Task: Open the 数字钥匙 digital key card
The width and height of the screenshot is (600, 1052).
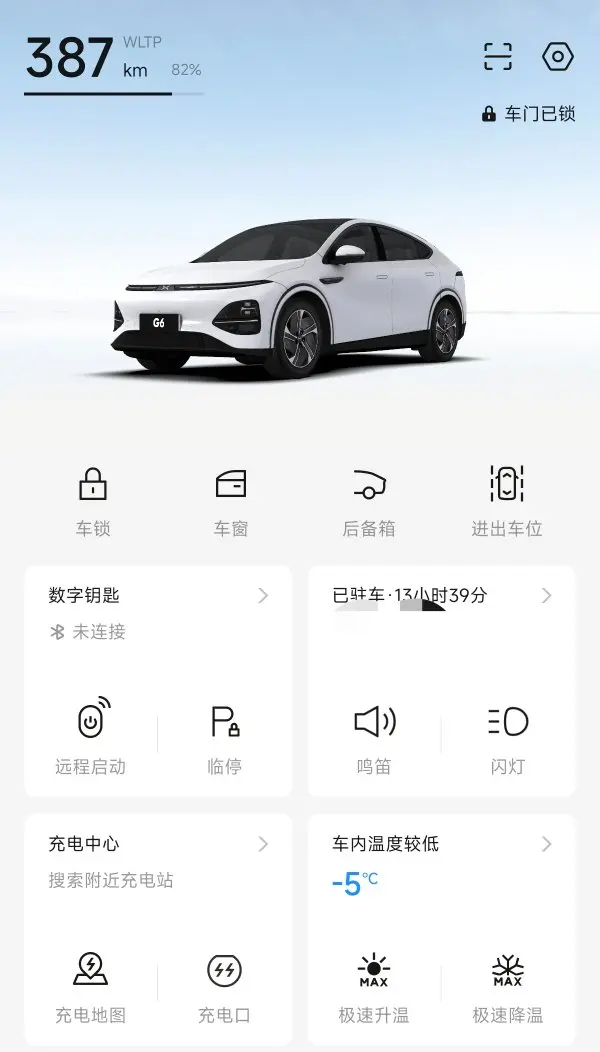Action: click(158, 596)
